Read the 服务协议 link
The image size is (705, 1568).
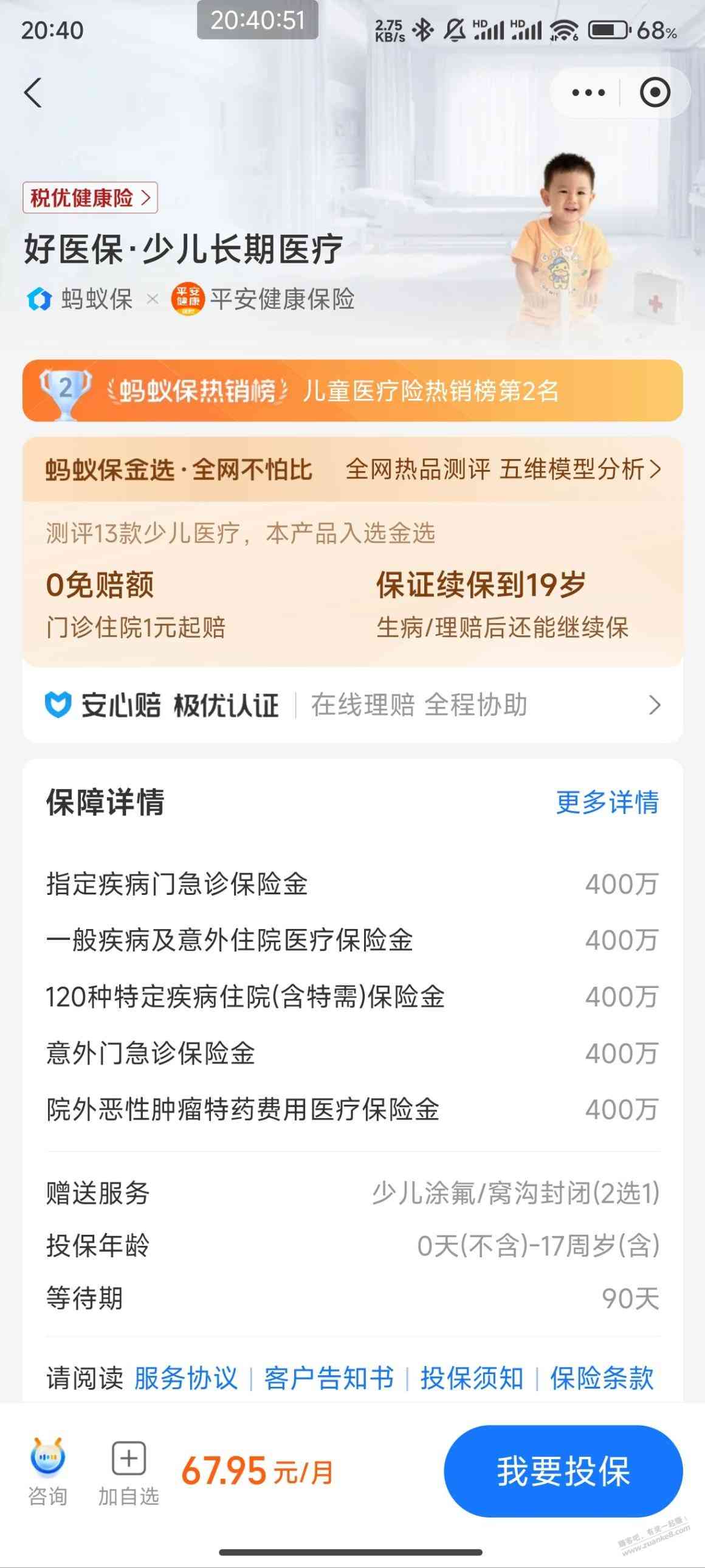click(185, 1379)
